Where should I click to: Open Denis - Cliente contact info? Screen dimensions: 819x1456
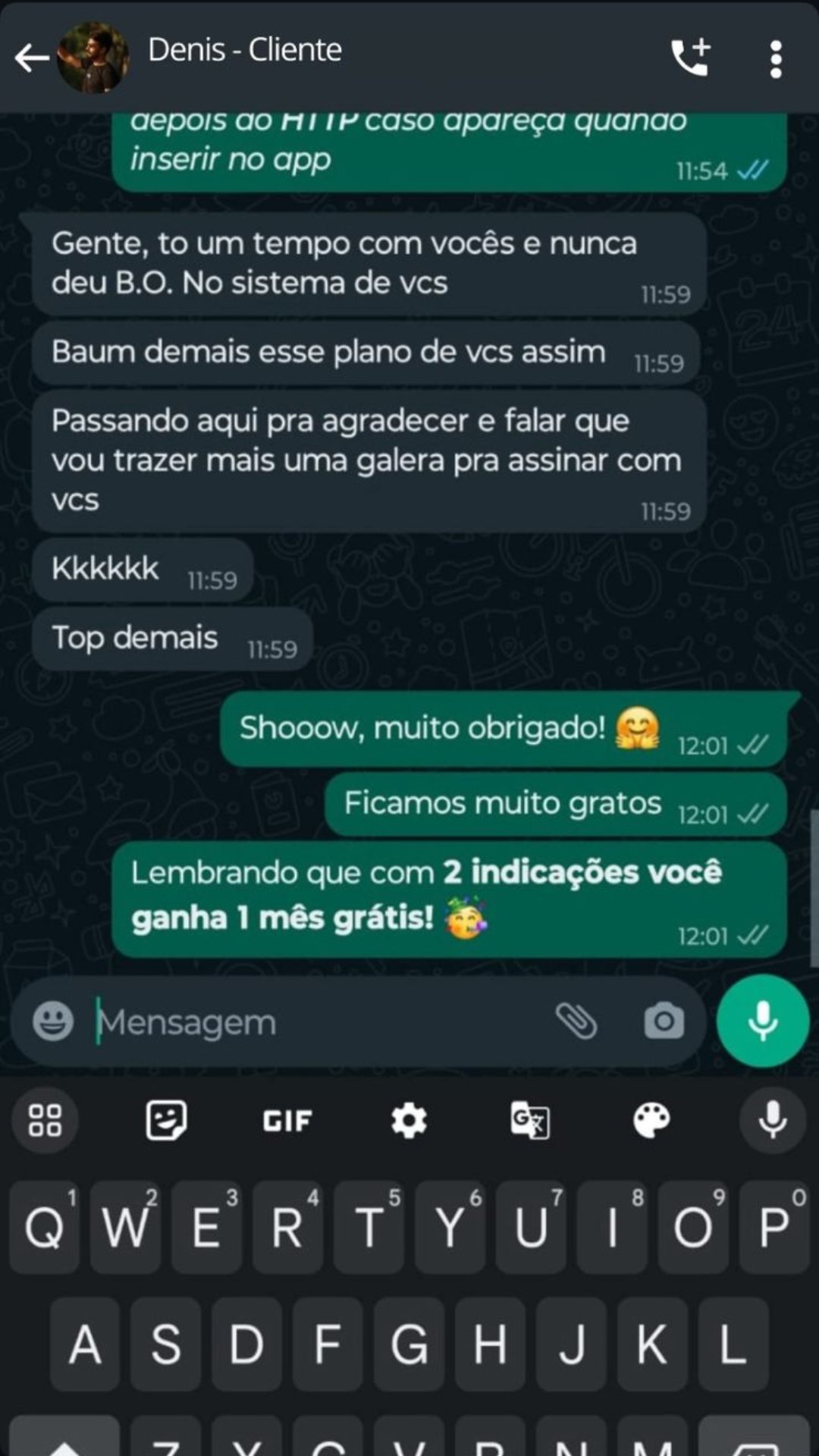point(244,50)
